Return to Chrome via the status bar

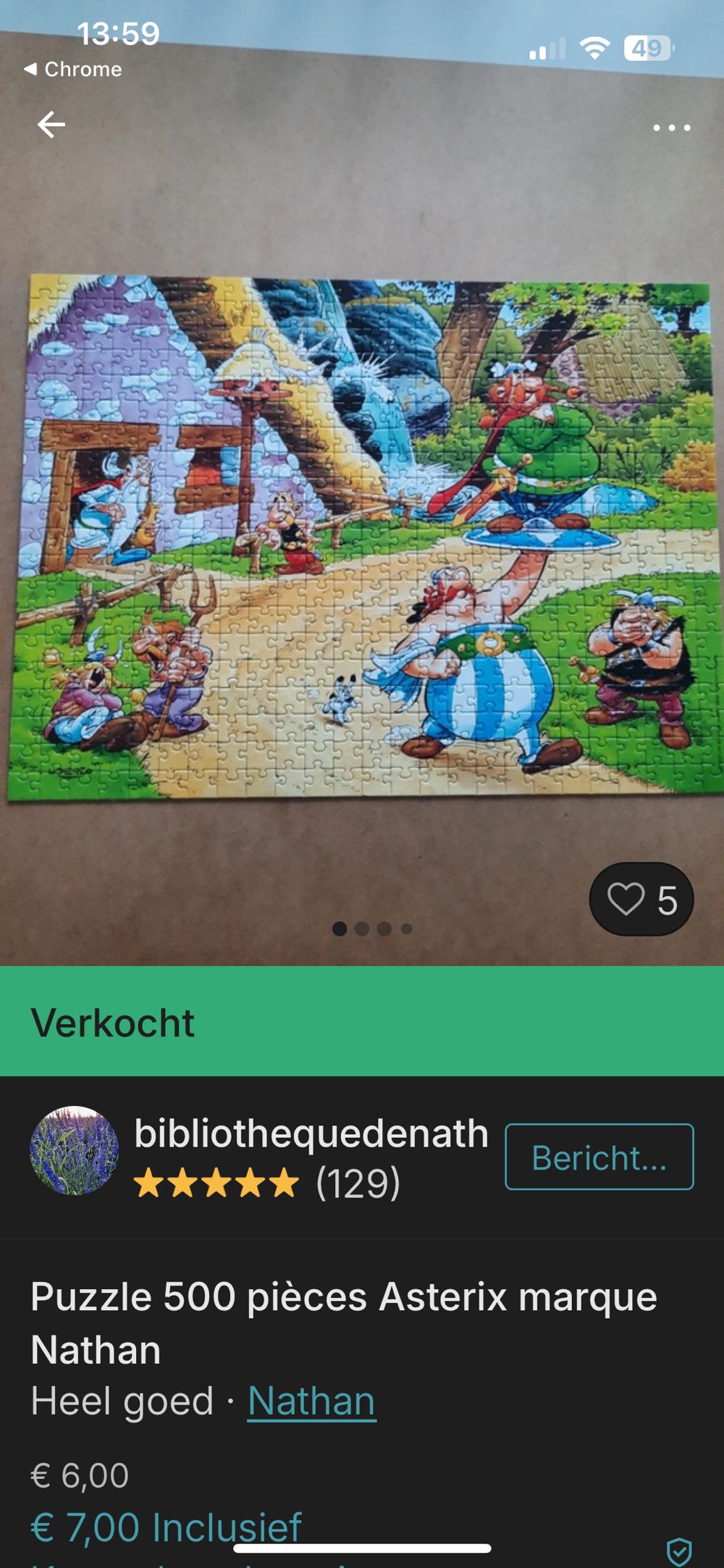click(x=75, y=70)
